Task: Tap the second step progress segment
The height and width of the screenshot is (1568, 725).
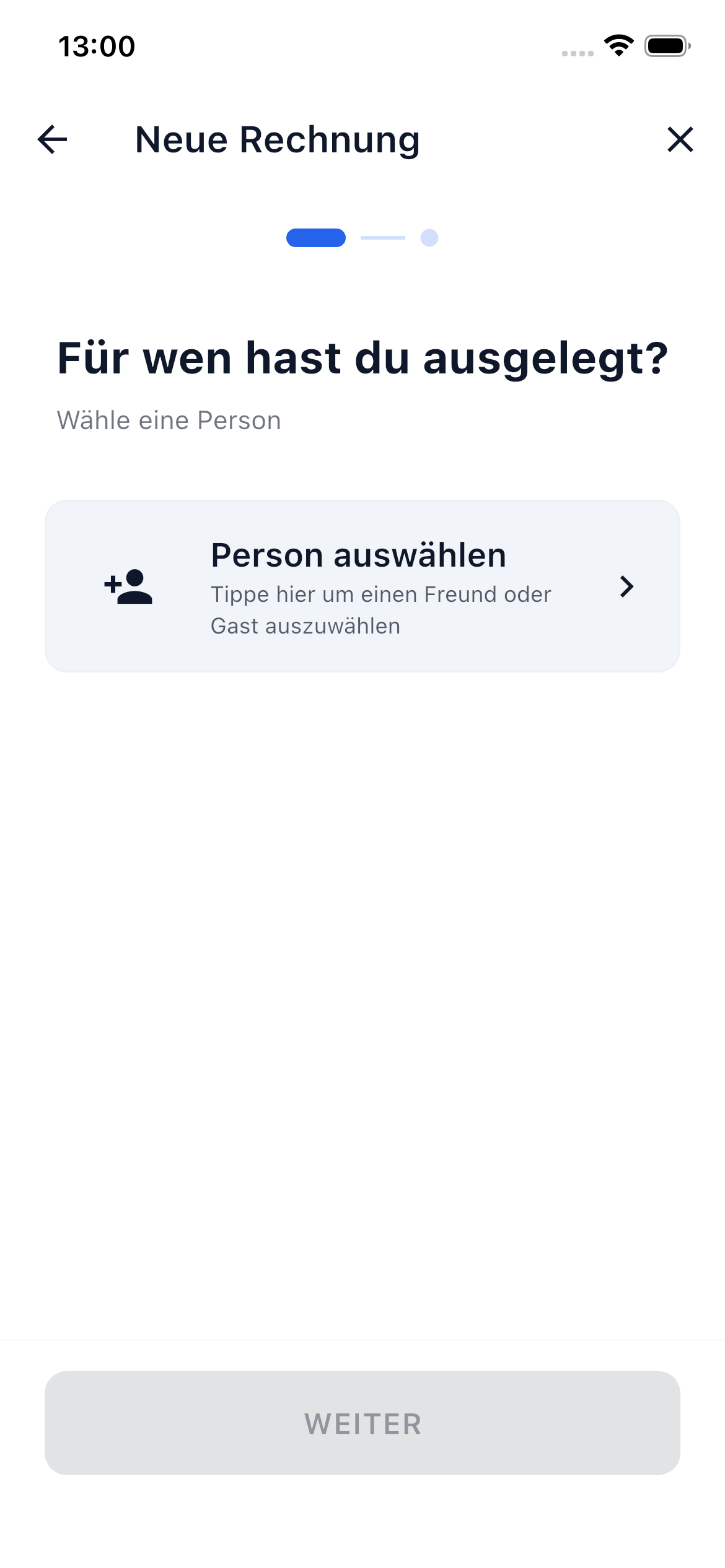Action: coord(384,238)
